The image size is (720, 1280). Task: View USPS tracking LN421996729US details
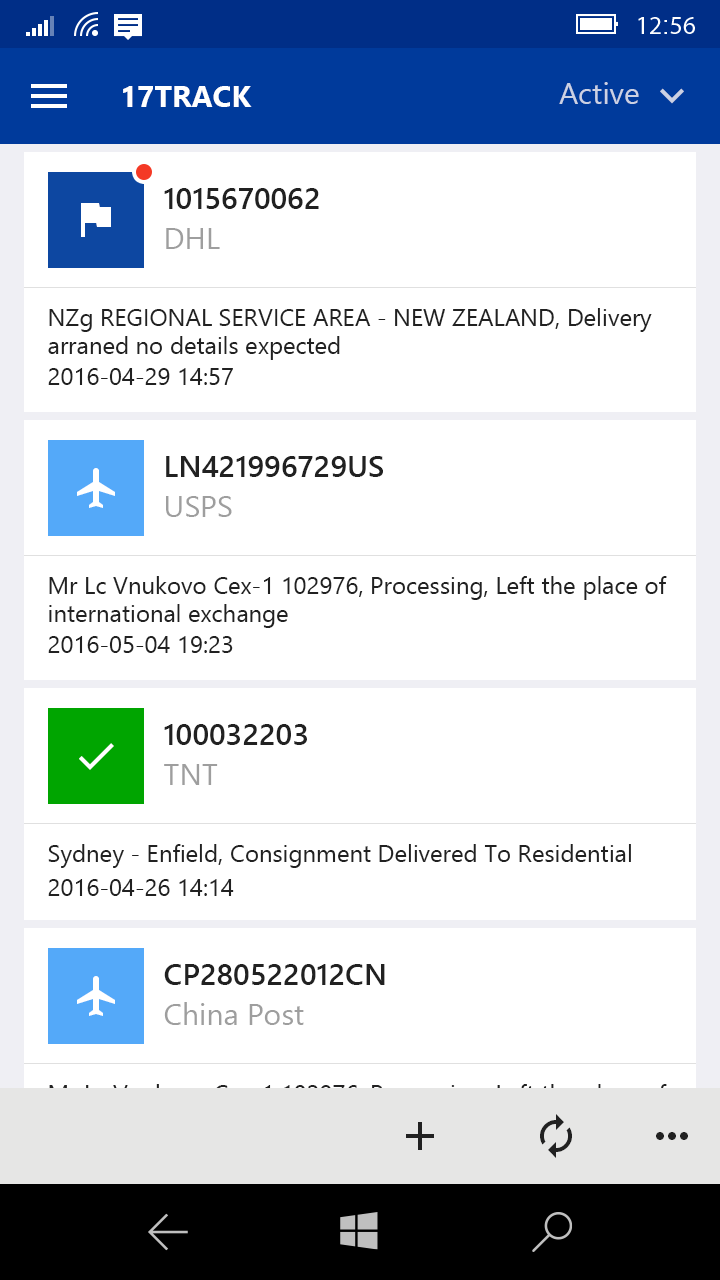pyautogui.click(x=360, y=550)
